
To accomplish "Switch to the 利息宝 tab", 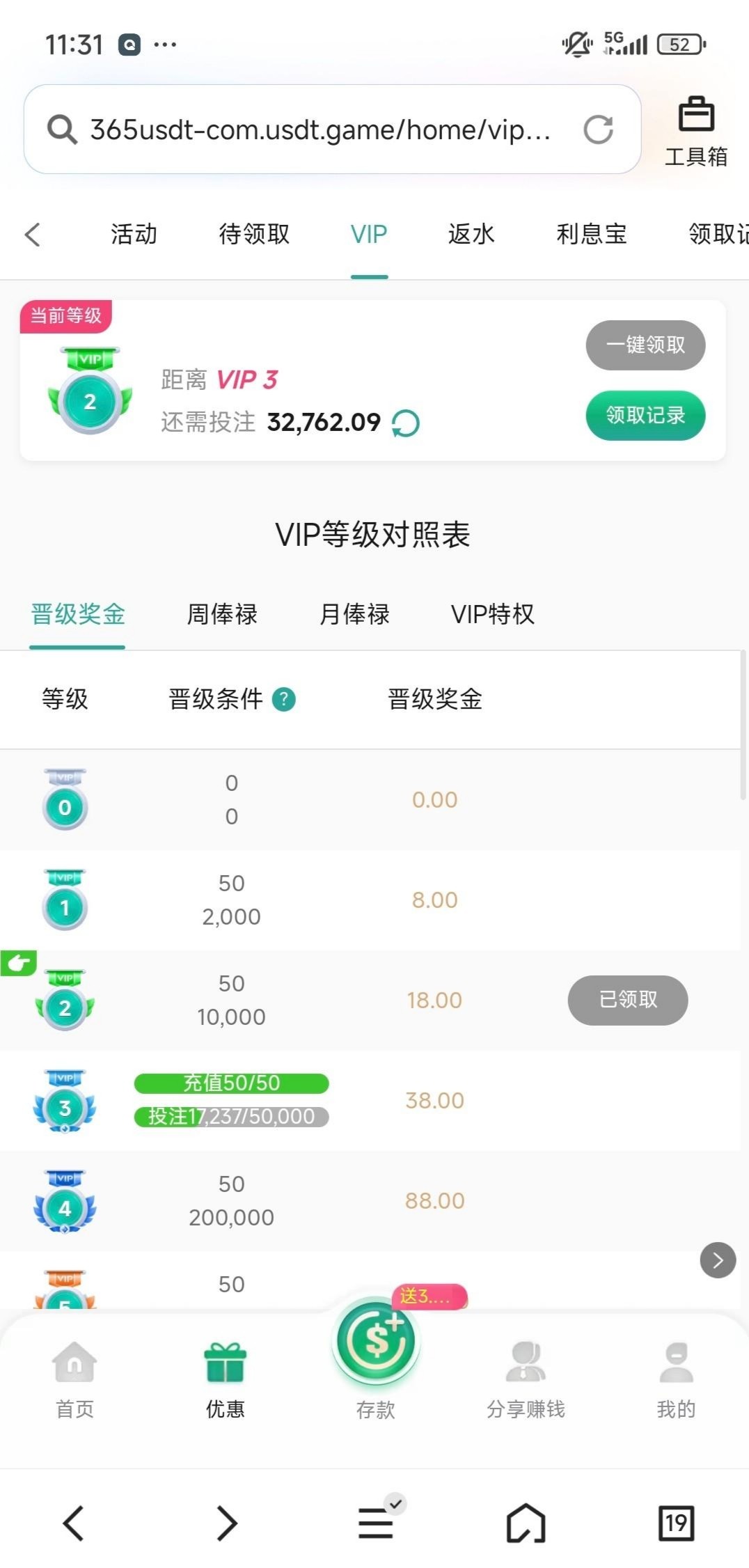I will pos(591,235).
